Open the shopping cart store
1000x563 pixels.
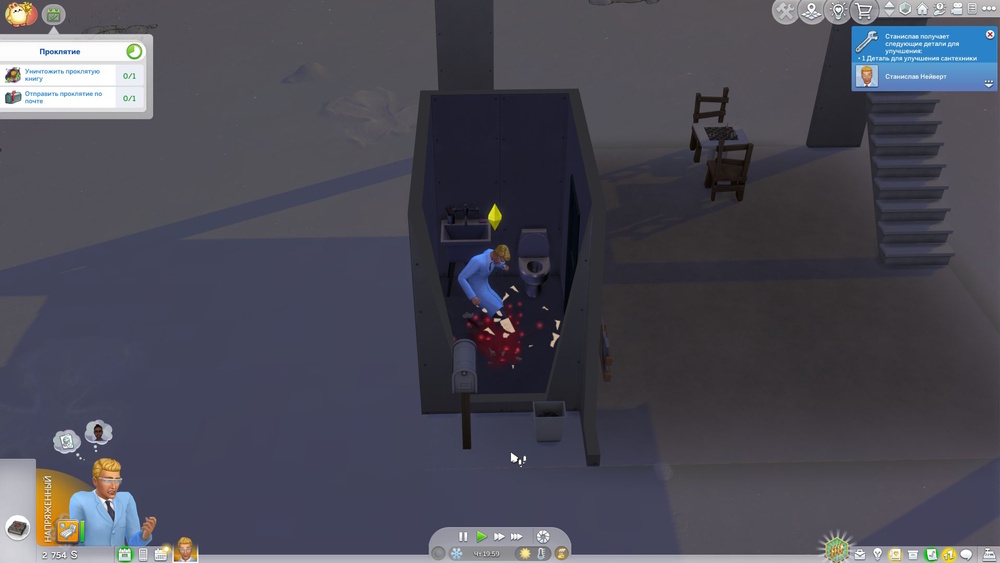(864, 11)
